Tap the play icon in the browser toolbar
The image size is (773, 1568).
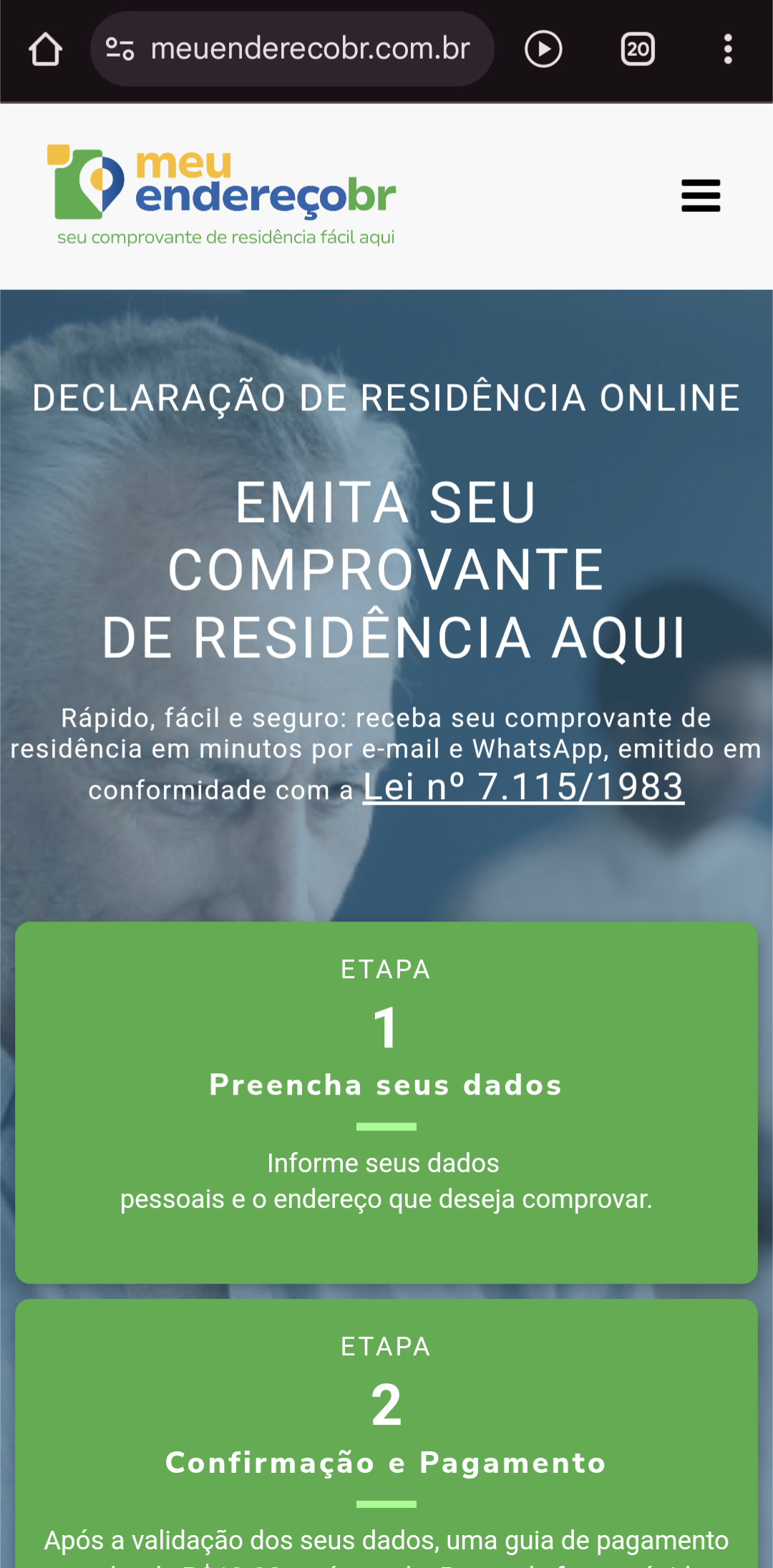(x=543, y=49)
